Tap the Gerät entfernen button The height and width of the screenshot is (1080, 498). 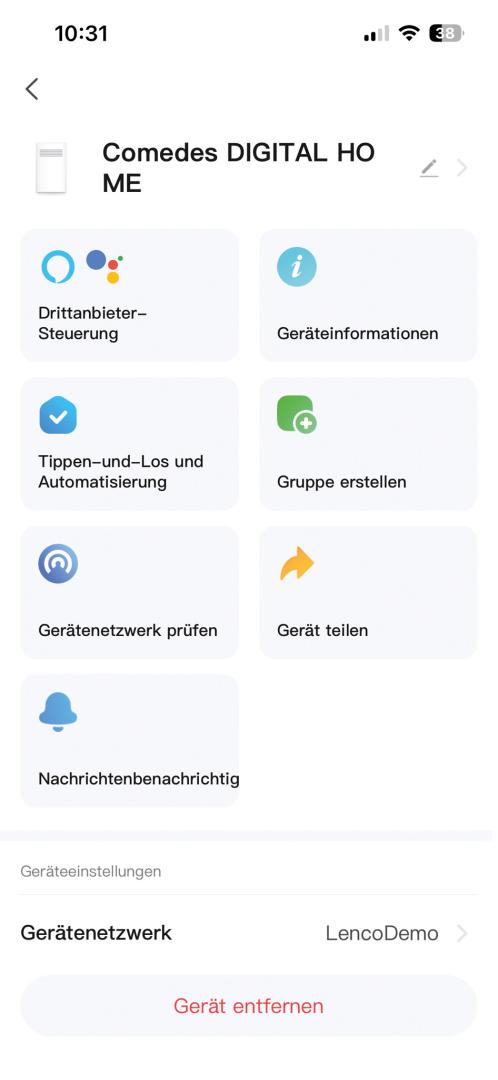249,1006
